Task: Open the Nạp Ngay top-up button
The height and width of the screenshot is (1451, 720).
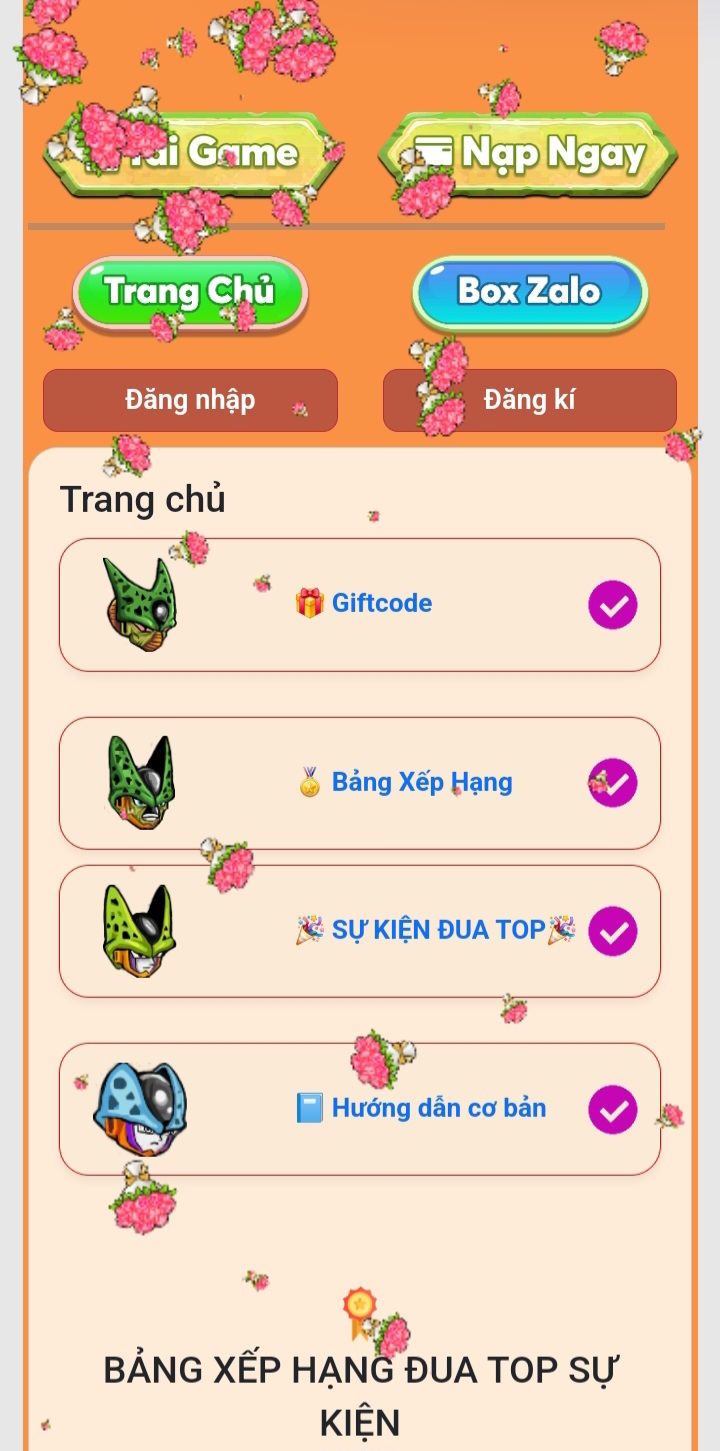Action: (528, 153)
